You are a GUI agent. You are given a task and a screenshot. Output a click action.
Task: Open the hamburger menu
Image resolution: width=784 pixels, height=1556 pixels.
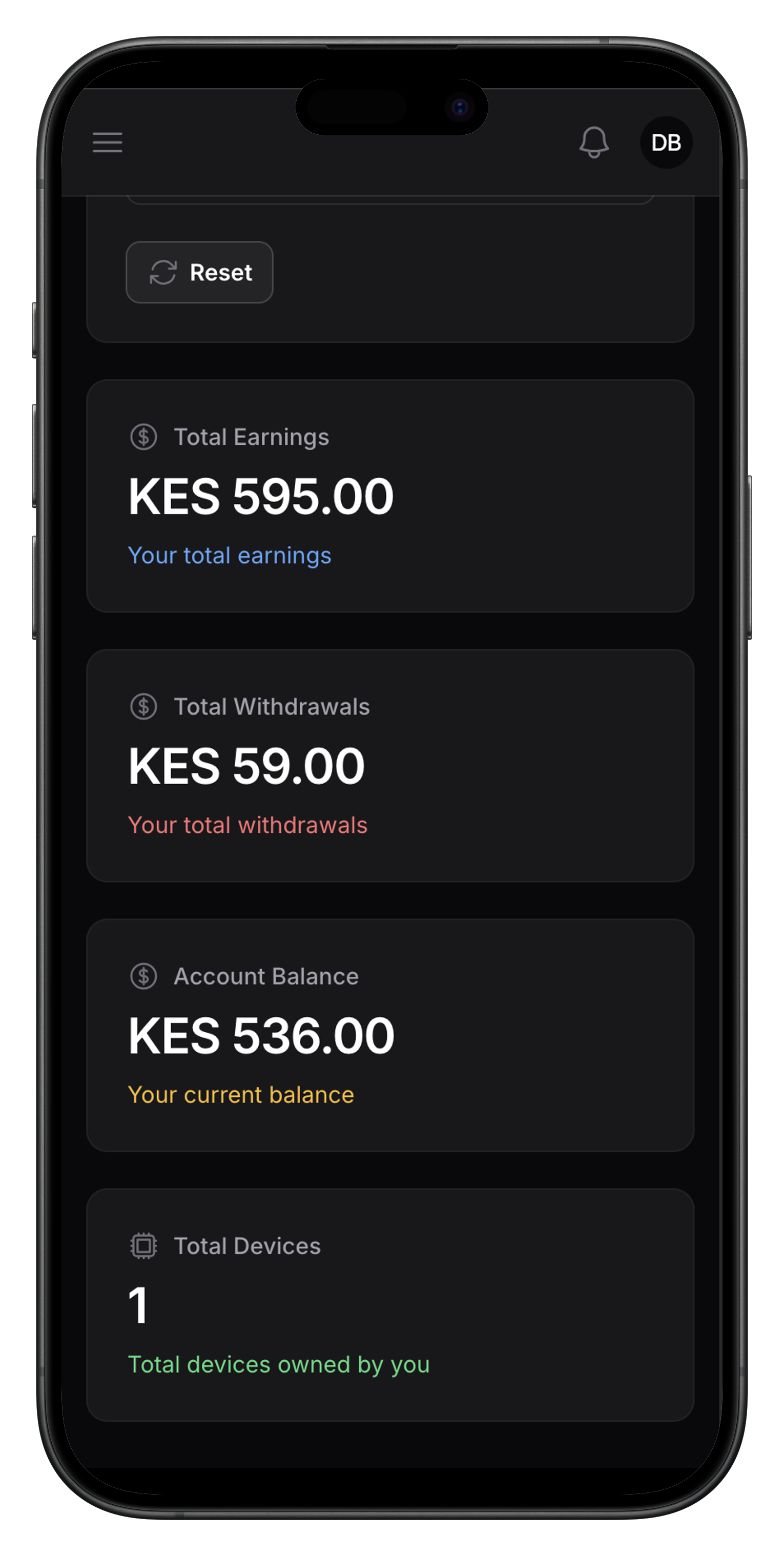108,142
